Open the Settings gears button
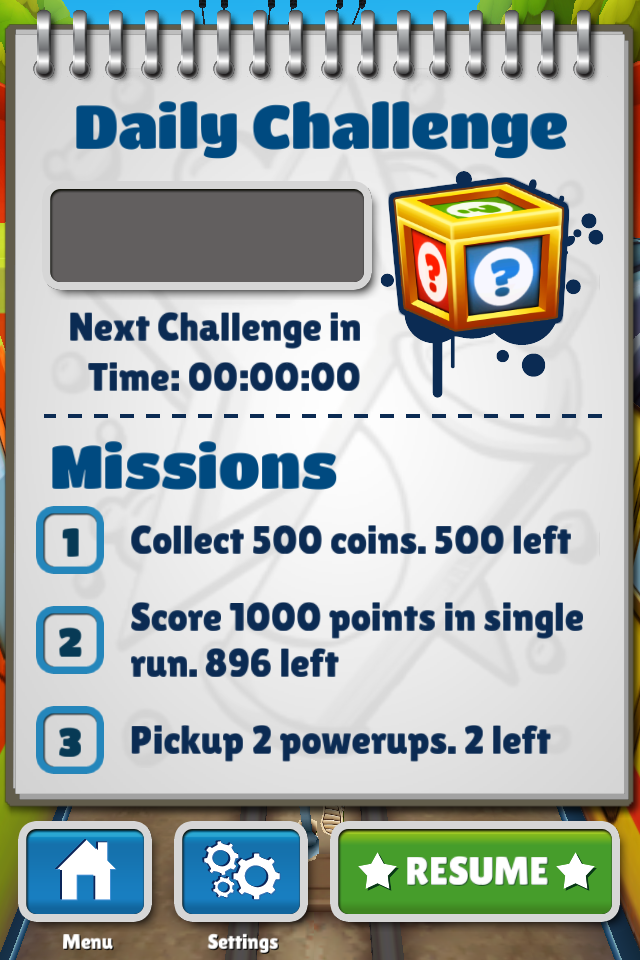Screen dimensions: 640x960 241,872
